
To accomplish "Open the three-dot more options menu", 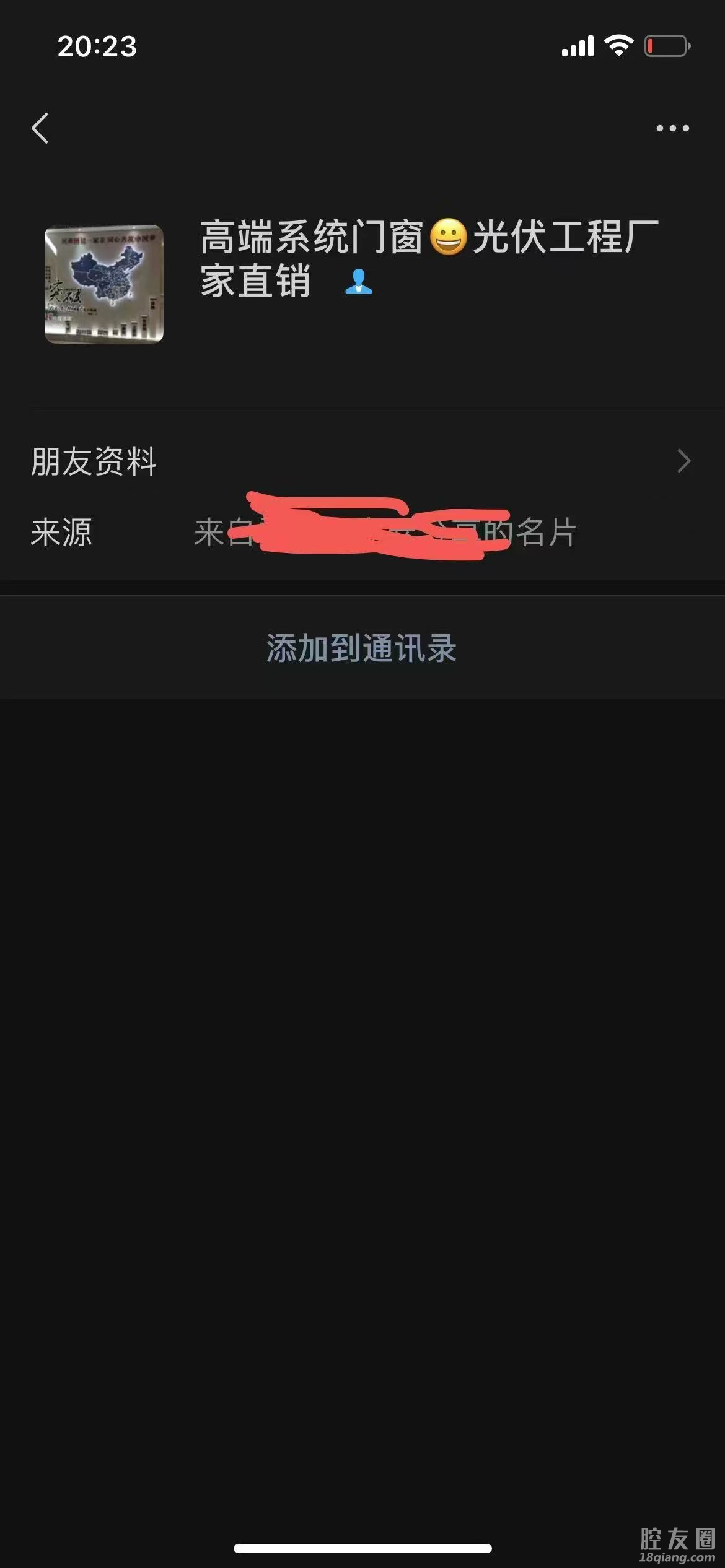I will (x=672, y=128).
